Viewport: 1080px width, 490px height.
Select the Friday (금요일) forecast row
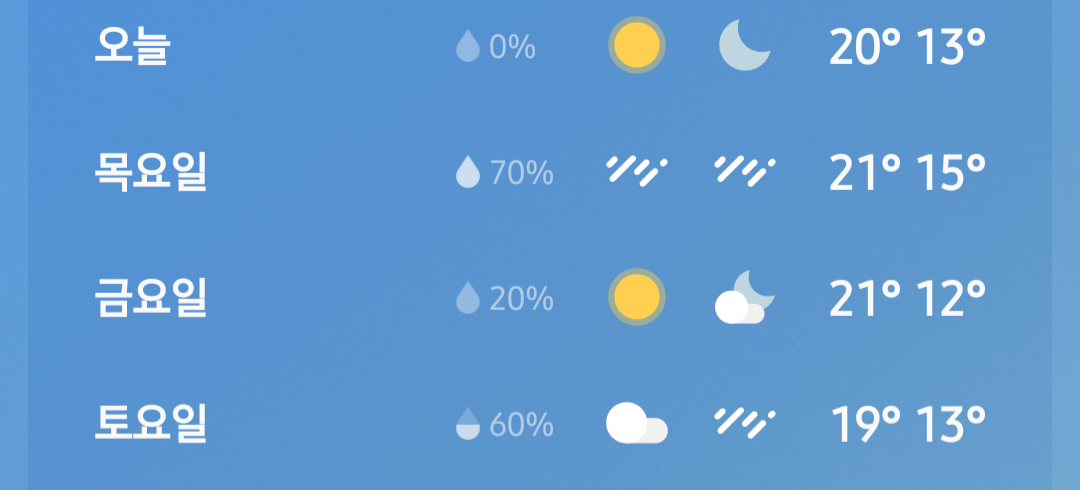pyautogui.click(x=540, y=298)
